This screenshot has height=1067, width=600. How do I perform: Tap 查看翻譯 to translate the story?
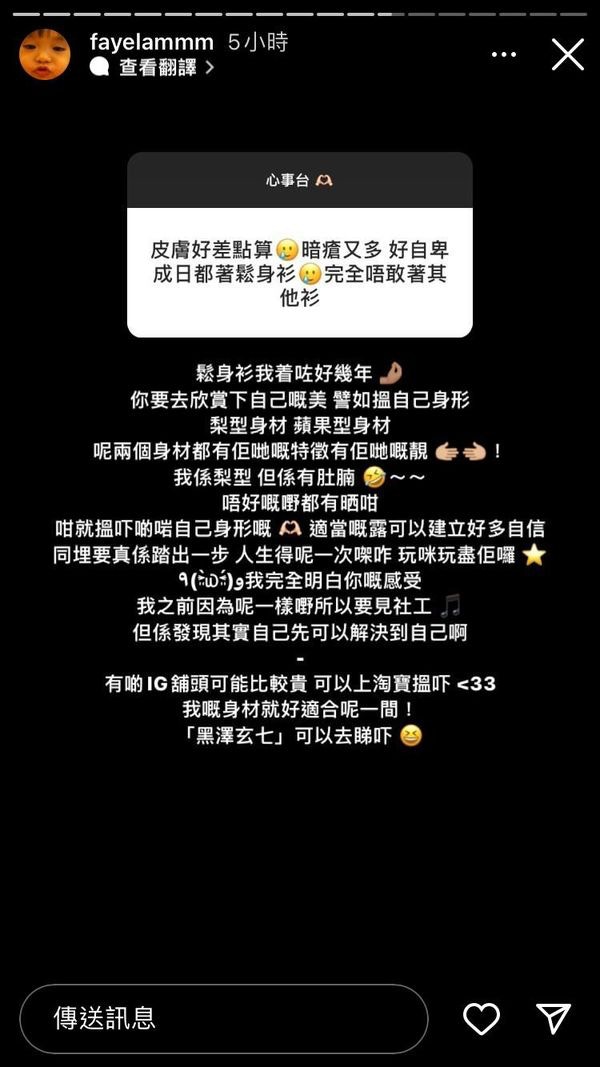(x=158, y=68)
